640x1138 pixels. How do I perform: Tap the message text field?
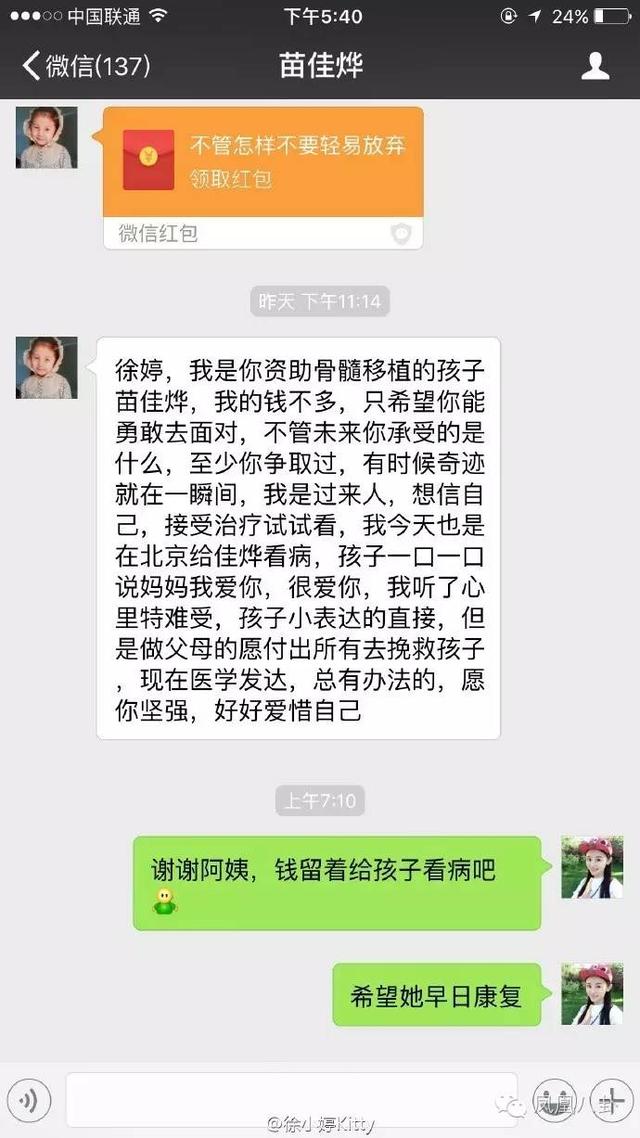pyautogui.click(x=290, y=1100)
